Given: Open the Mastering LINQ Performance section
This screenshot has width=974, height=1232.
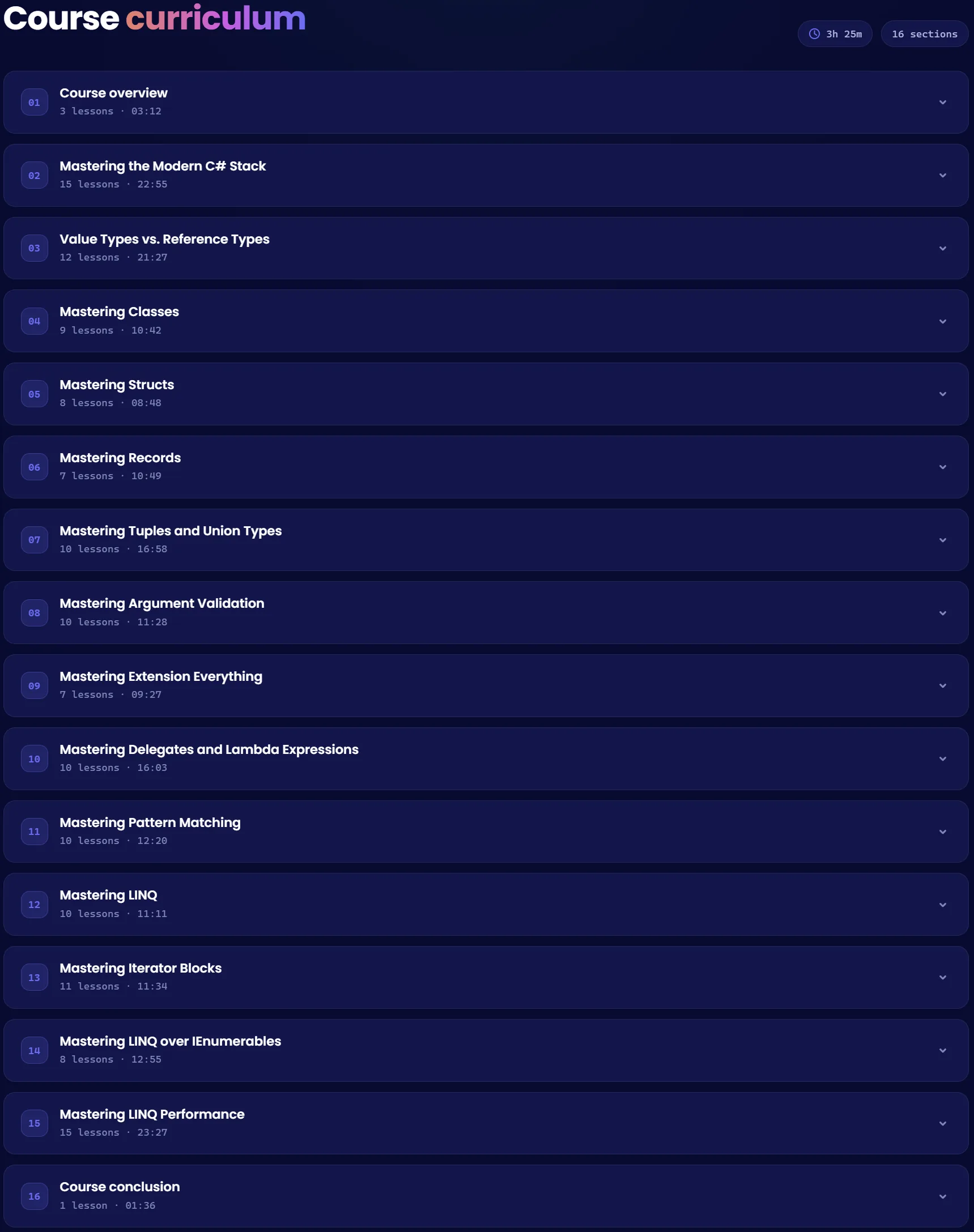Looking at the screenshot, I should (486, 1123).
